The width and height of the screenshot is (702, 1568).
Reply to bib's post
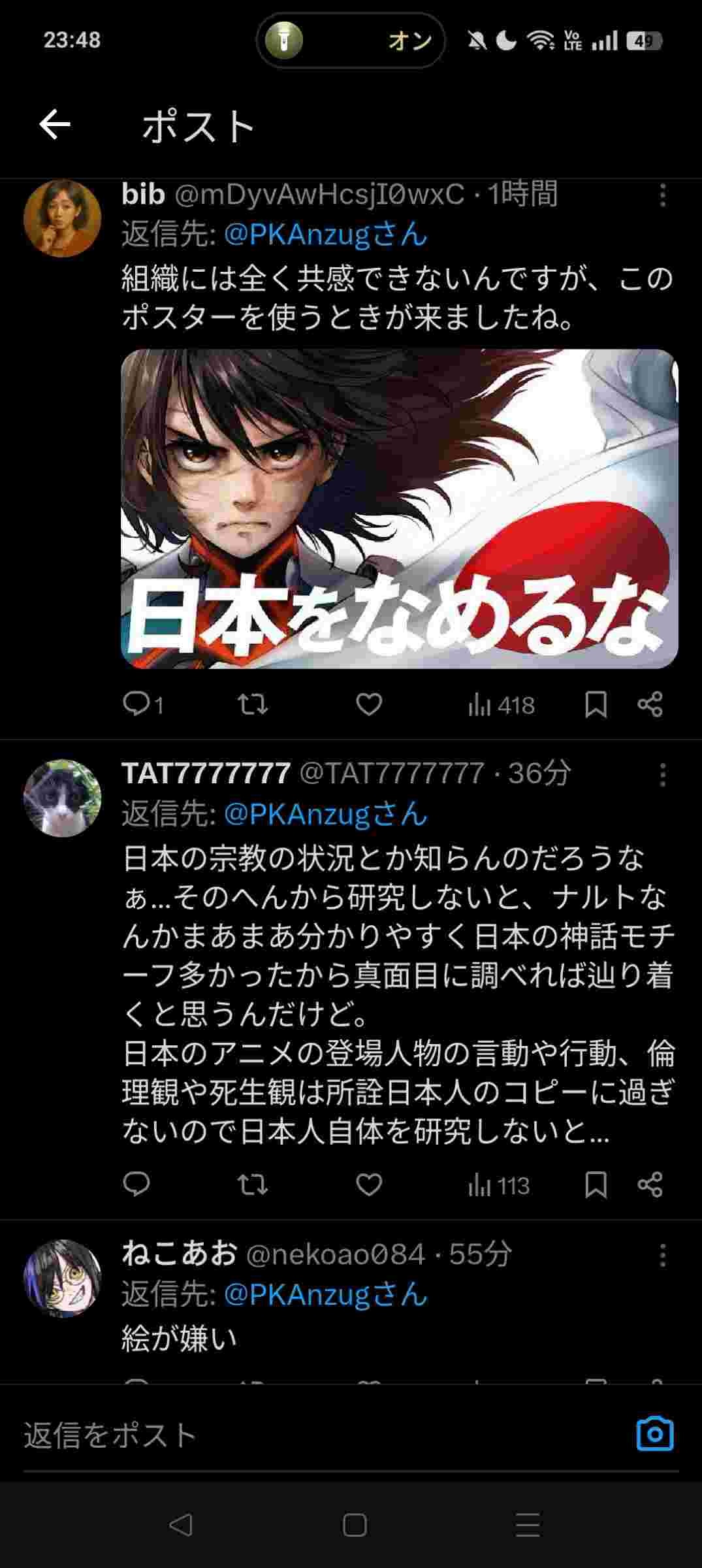pos(136,704)
